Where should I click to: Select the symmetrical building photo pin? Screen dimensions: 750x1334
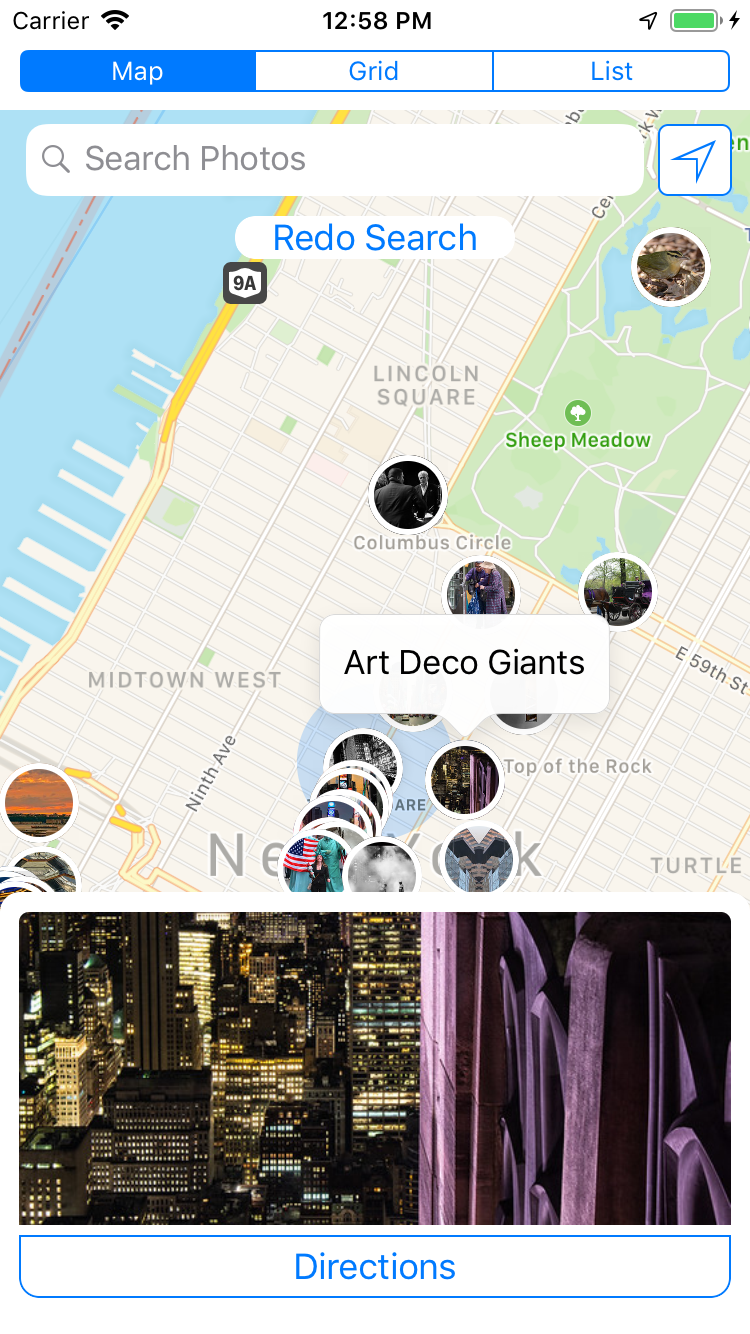479,858
